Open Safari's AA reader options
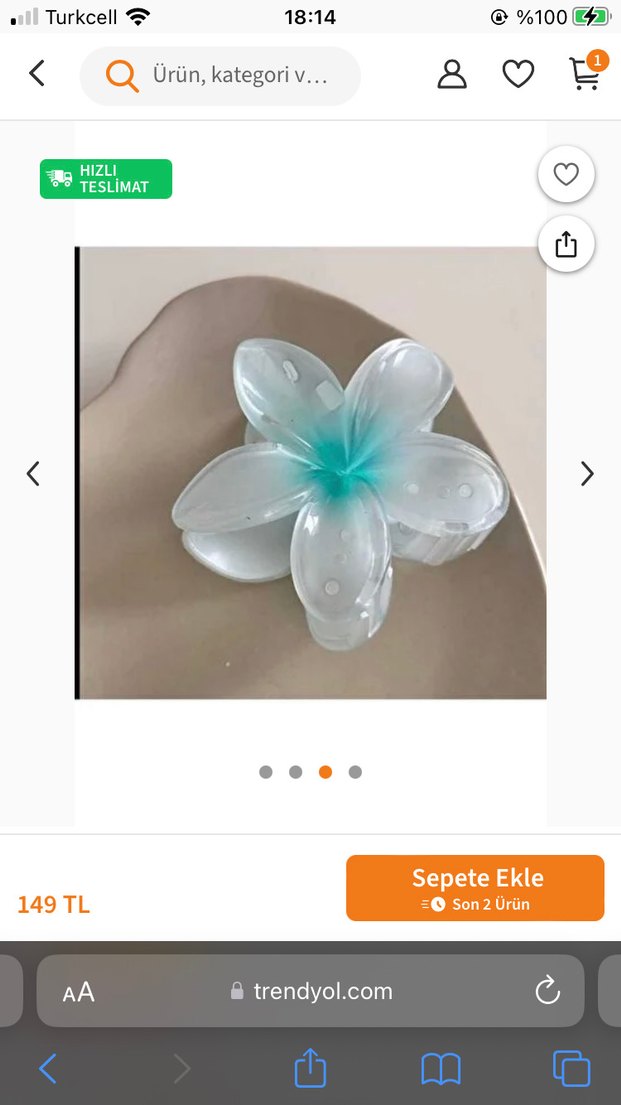Viewport: 621px width, 1105px height. [x=78, y=992]
